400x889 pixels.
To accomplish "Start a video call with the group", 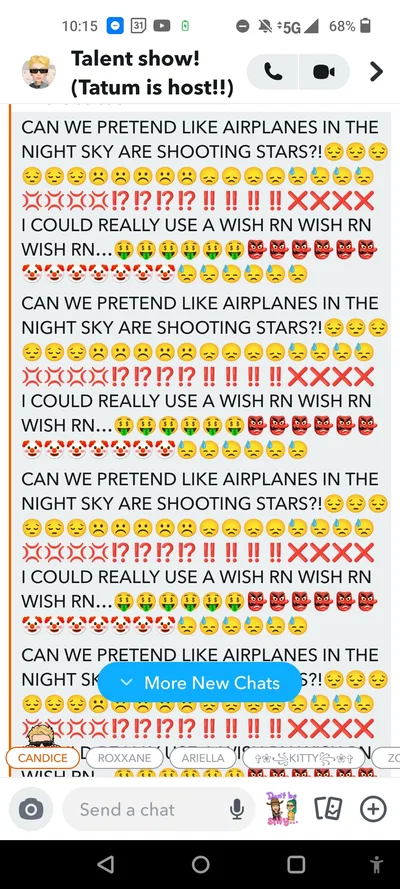I will point(324,72).
